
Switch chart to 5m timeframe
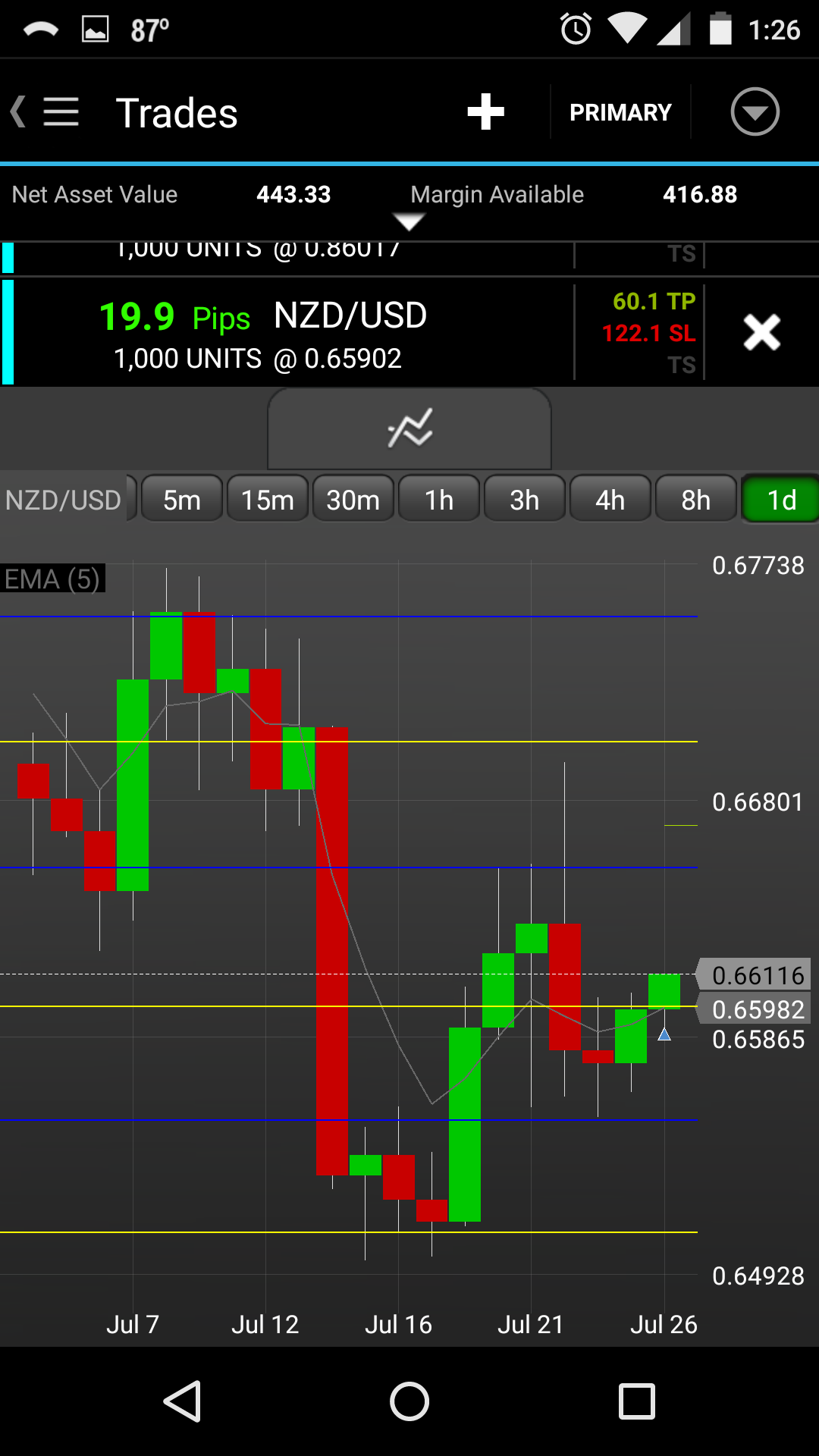pos(182,500)
